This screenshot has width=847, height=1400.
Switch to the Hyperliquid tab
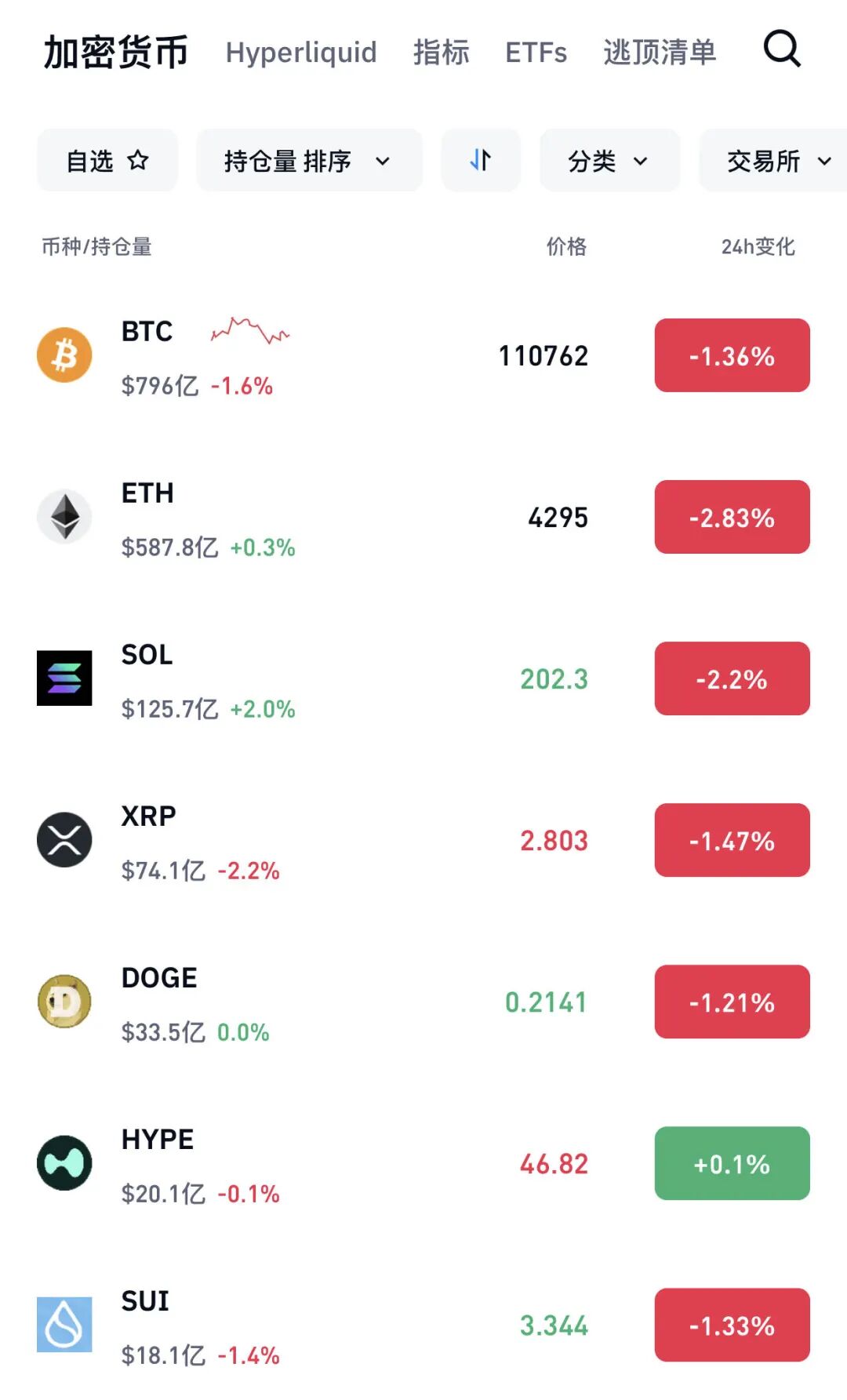pyautogui.click(x=300, y=53)
